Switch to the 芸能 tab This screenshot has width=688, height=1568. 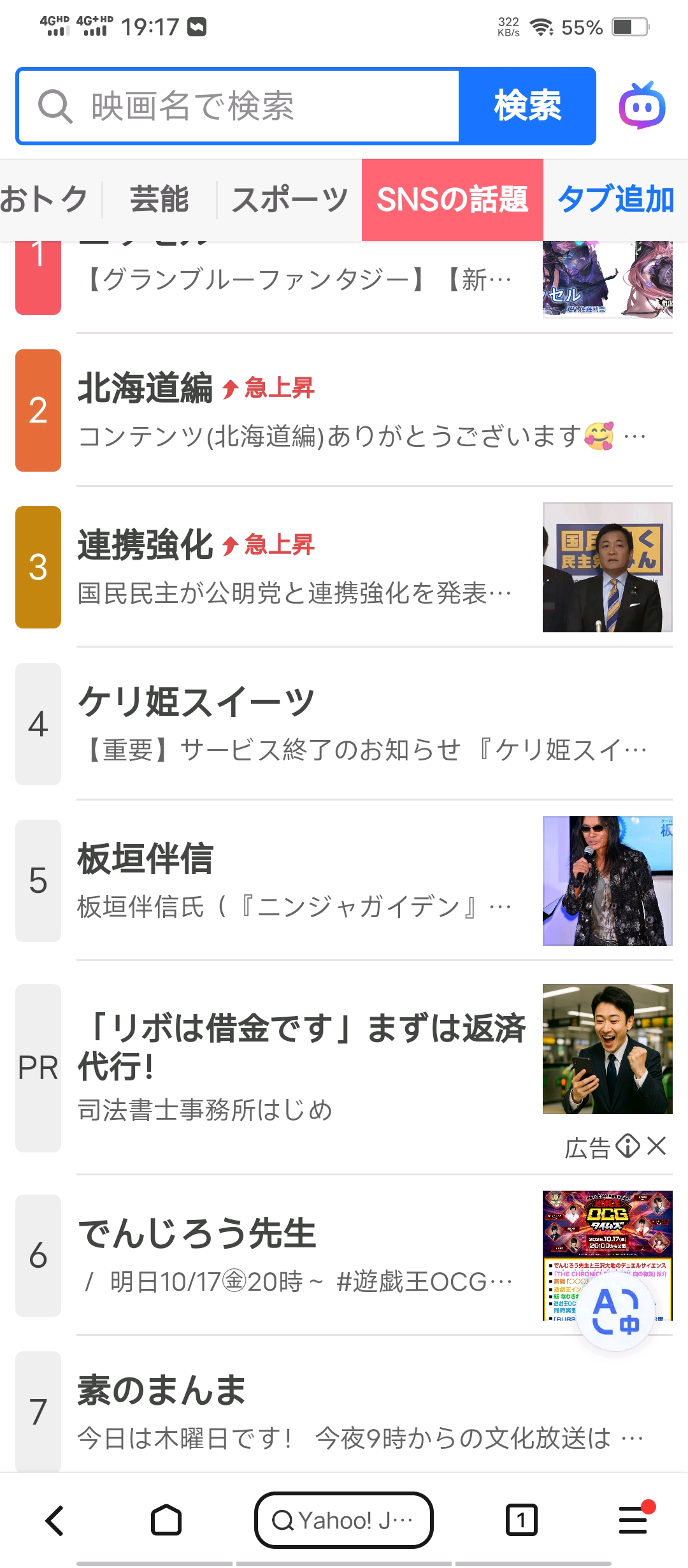point(159,200)
